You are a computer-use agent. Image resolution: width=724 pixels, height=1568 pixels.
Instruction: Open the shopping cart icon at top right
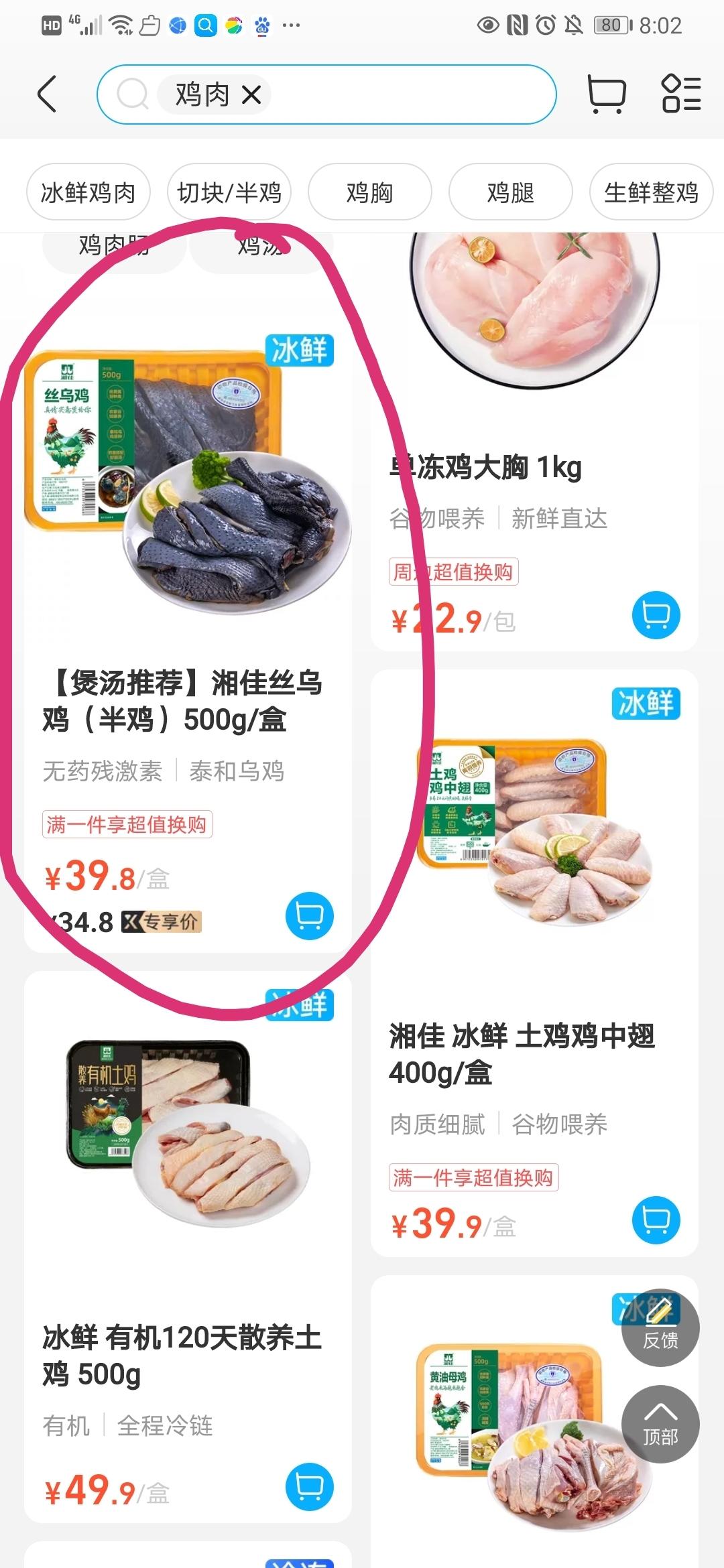coord(607,94)
